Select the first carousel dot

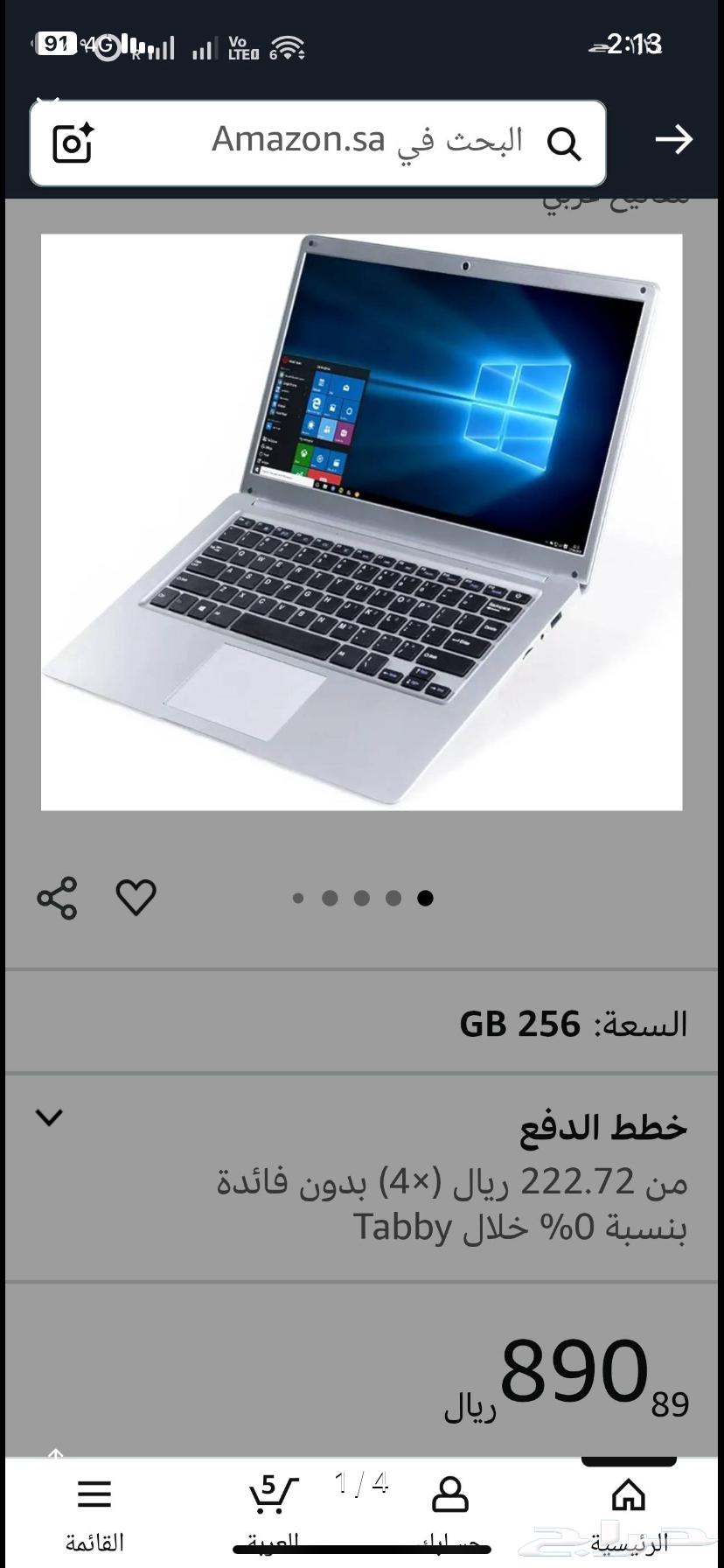pos(298,898)
